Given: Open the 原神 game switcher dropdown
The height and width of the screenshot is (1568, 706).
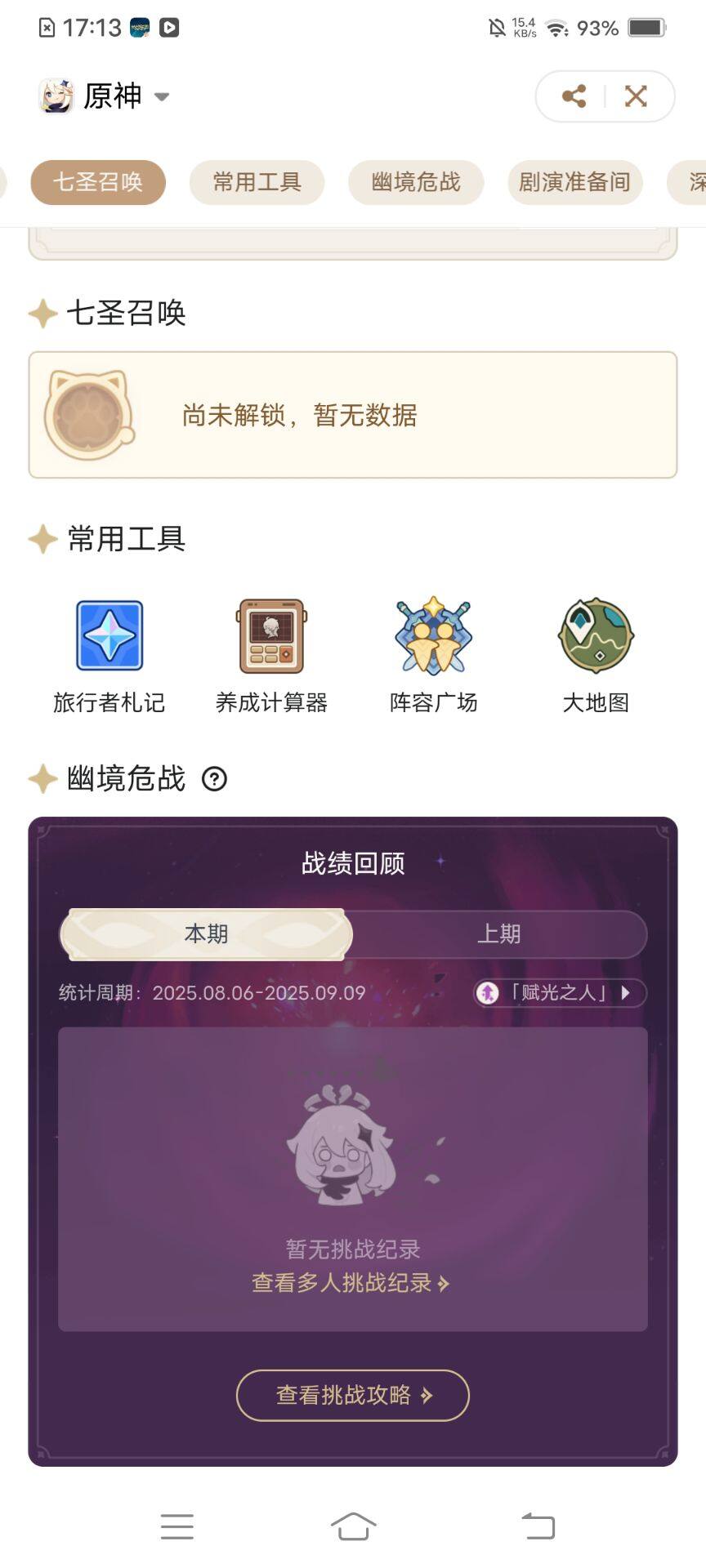Looking at the screenshot, I should (105, 96).
